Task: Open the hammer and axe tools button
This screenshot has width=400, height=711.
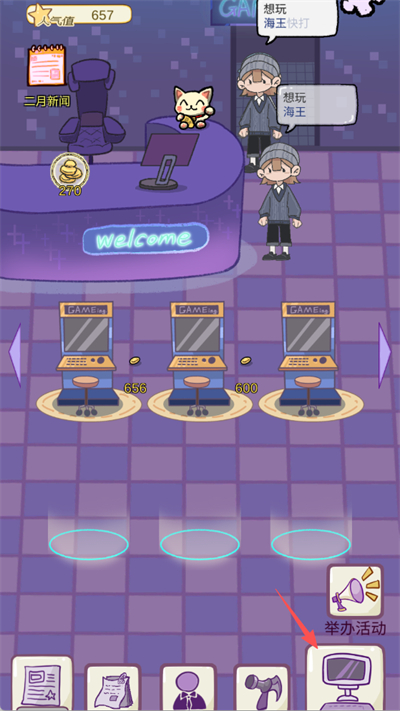Action: tap(262, 688)
